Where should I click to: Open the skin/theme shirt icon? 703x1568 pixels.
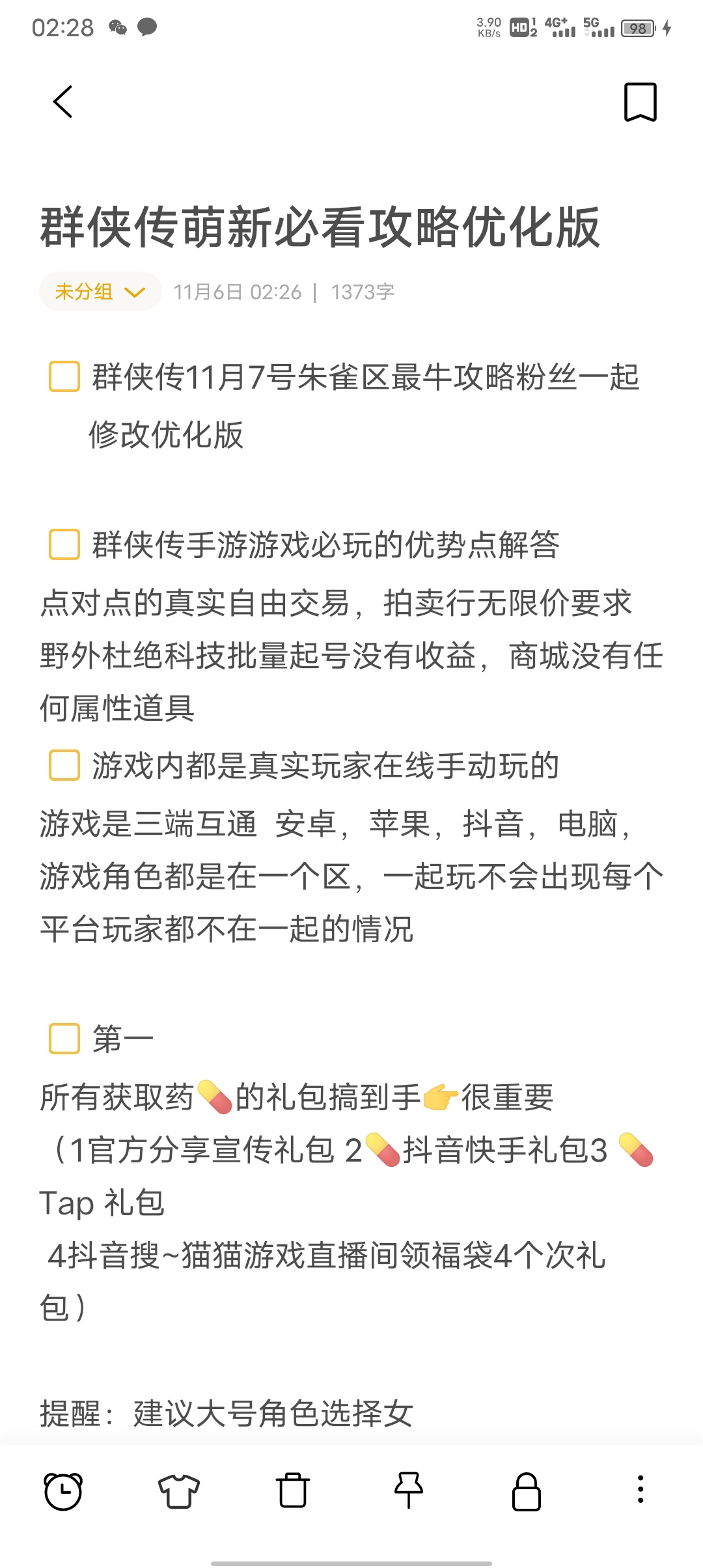[178, 1491]
